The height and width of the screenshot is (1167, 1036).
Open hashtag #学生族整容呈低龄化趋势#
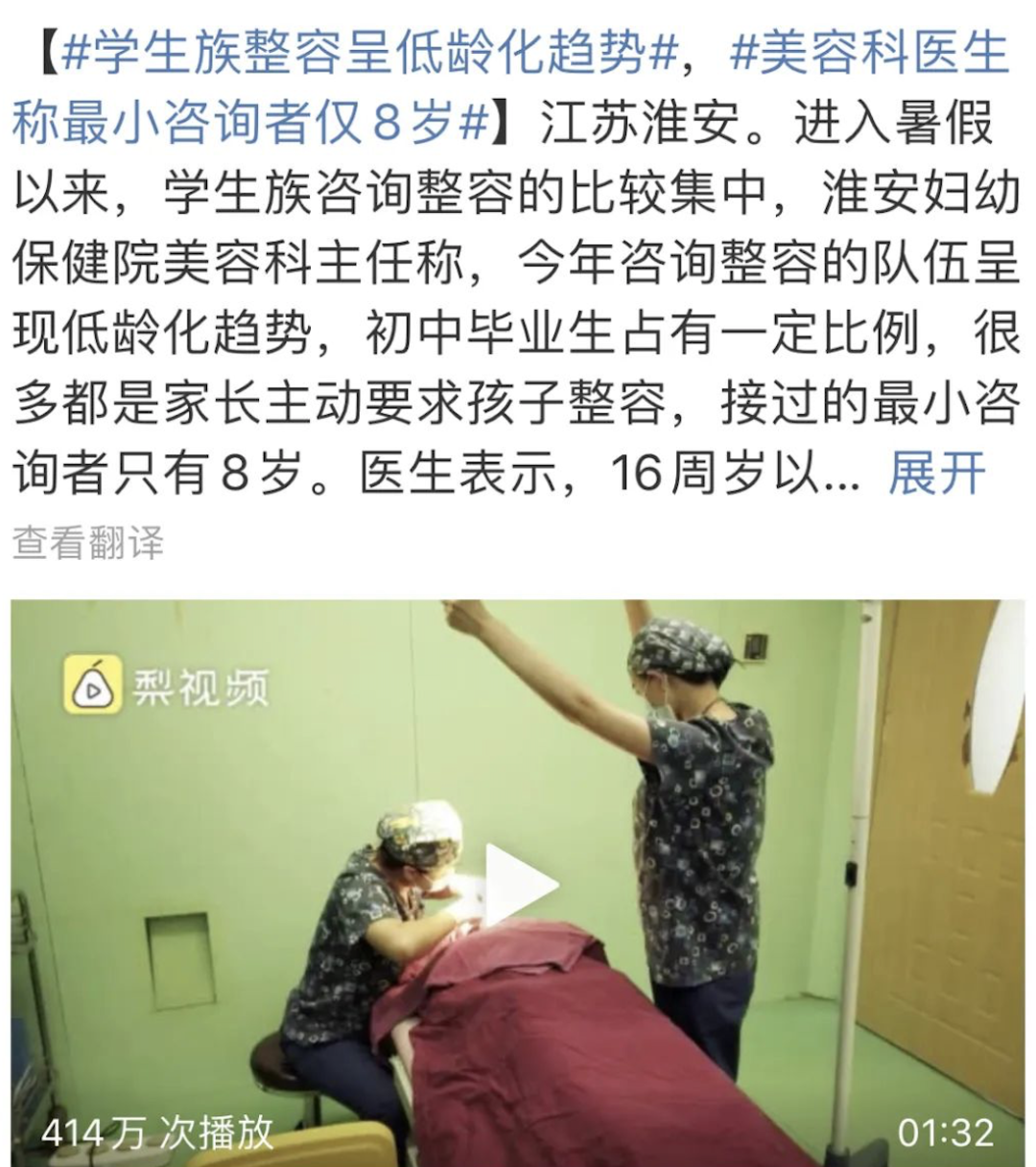click(366, 53)
